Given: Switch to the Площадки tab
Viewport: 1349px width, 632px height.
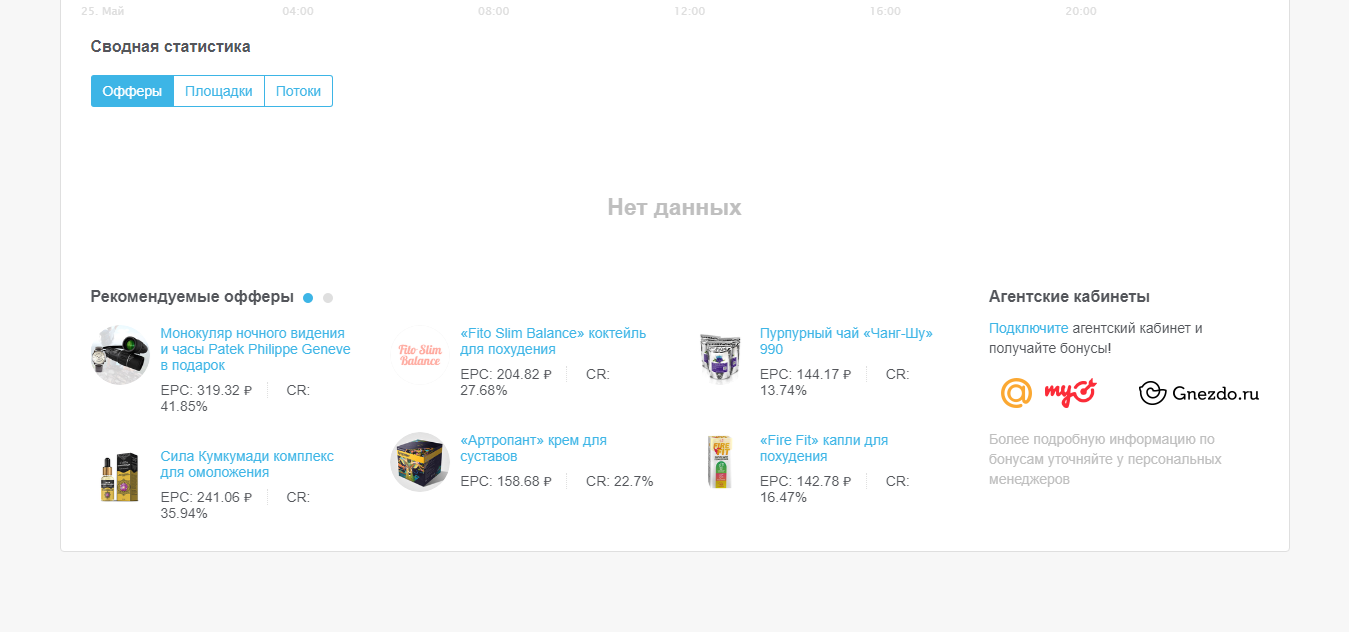Looking at the screenshot, I should [218, 91].
